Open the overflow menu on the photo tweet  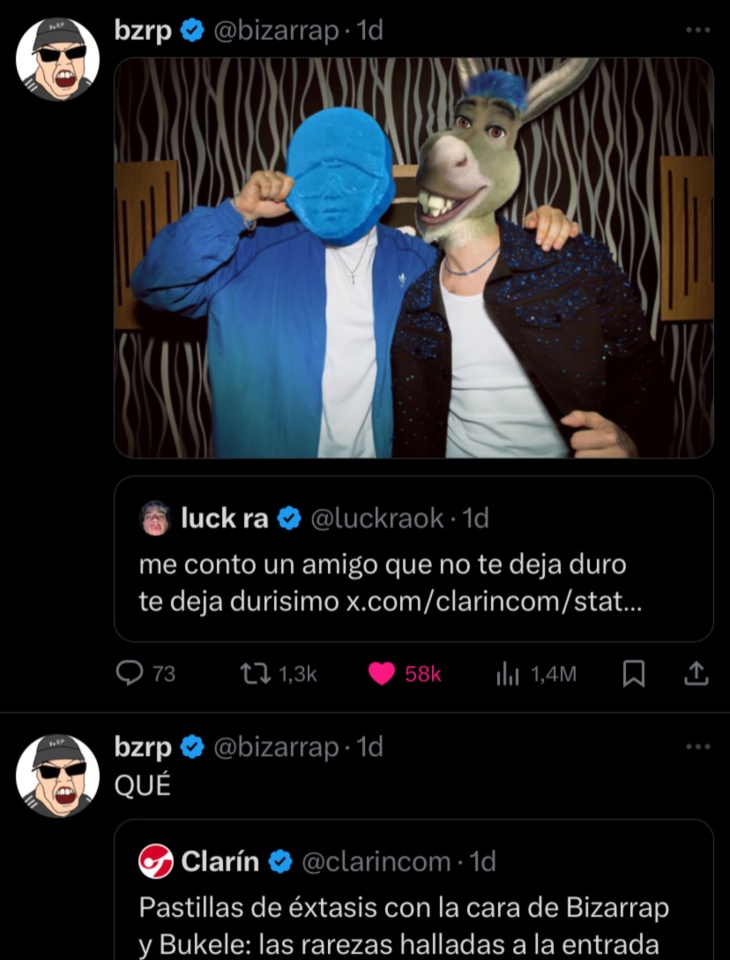698,31
